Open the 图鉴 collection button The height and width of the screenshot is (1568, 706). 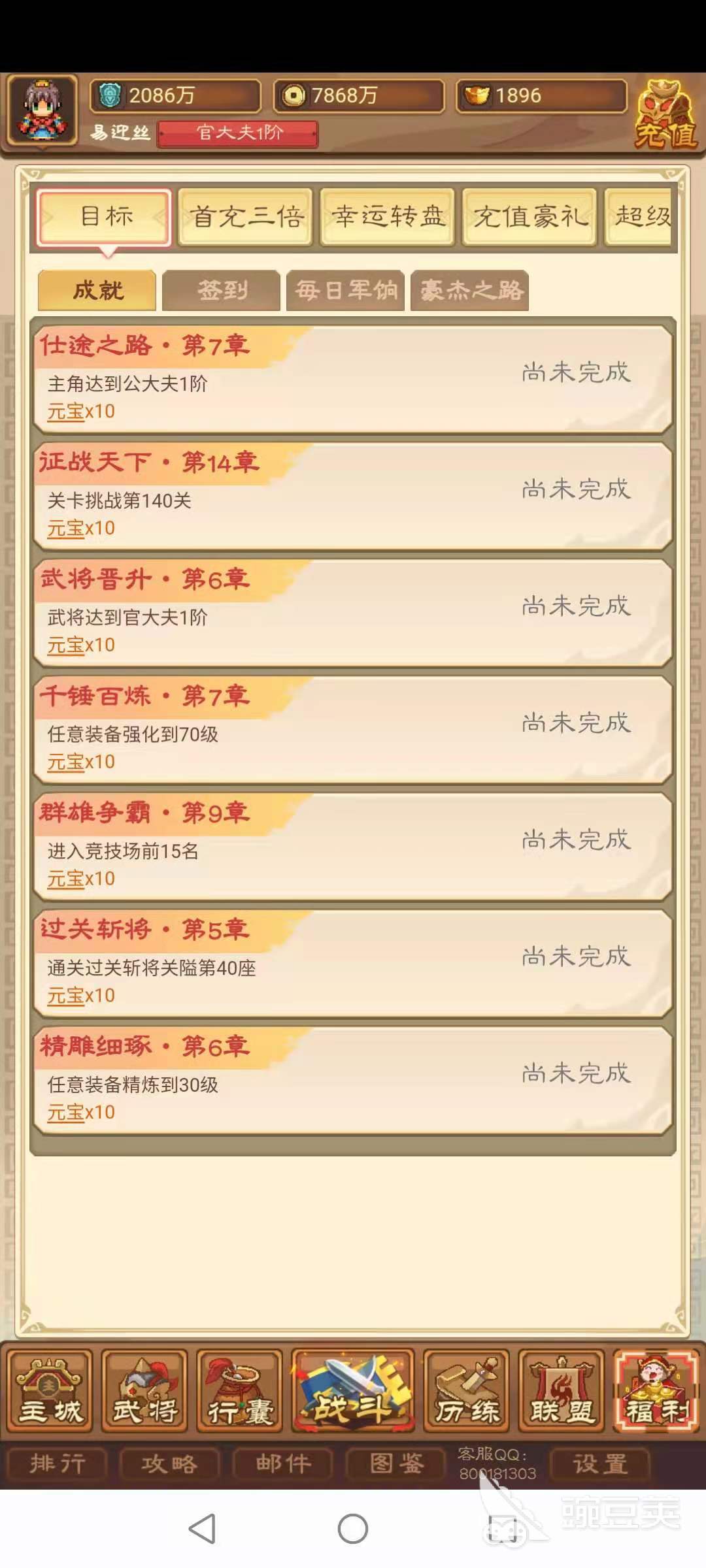click(396, 1463)
